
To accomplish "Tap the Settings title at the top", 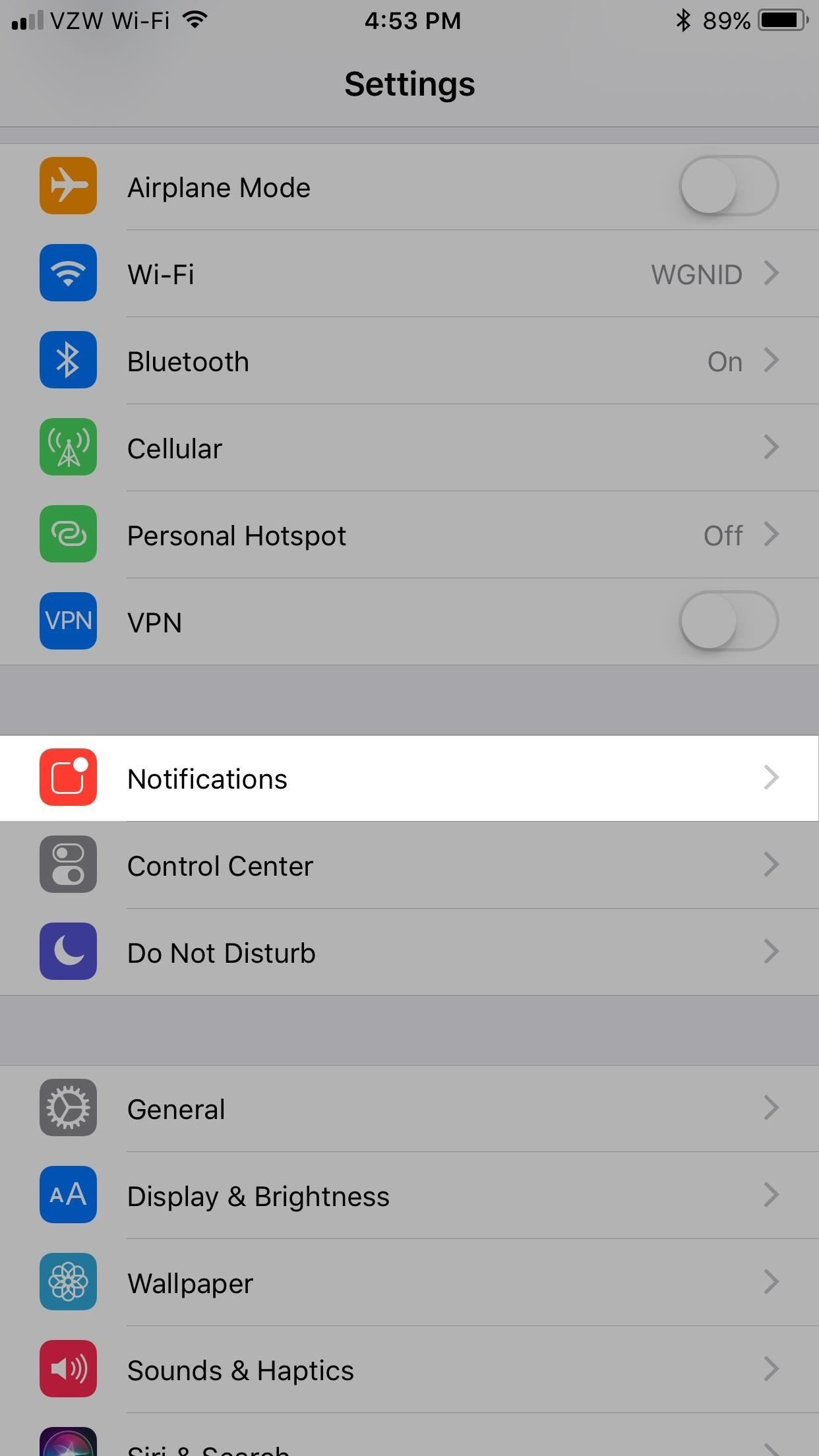I will tap(409, 84).
